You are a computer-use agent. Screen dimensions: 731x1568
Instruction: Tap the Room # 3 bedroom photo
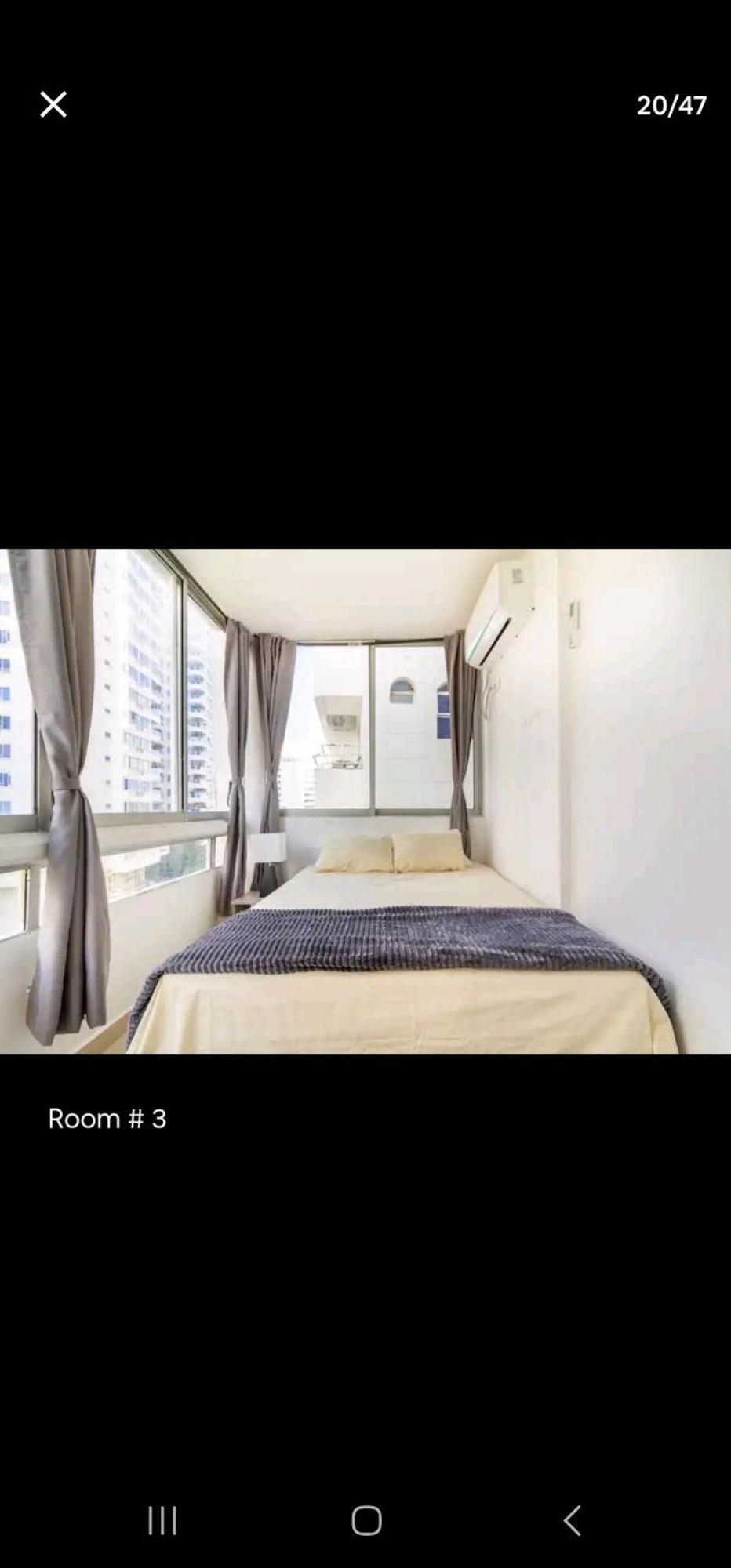365,800
